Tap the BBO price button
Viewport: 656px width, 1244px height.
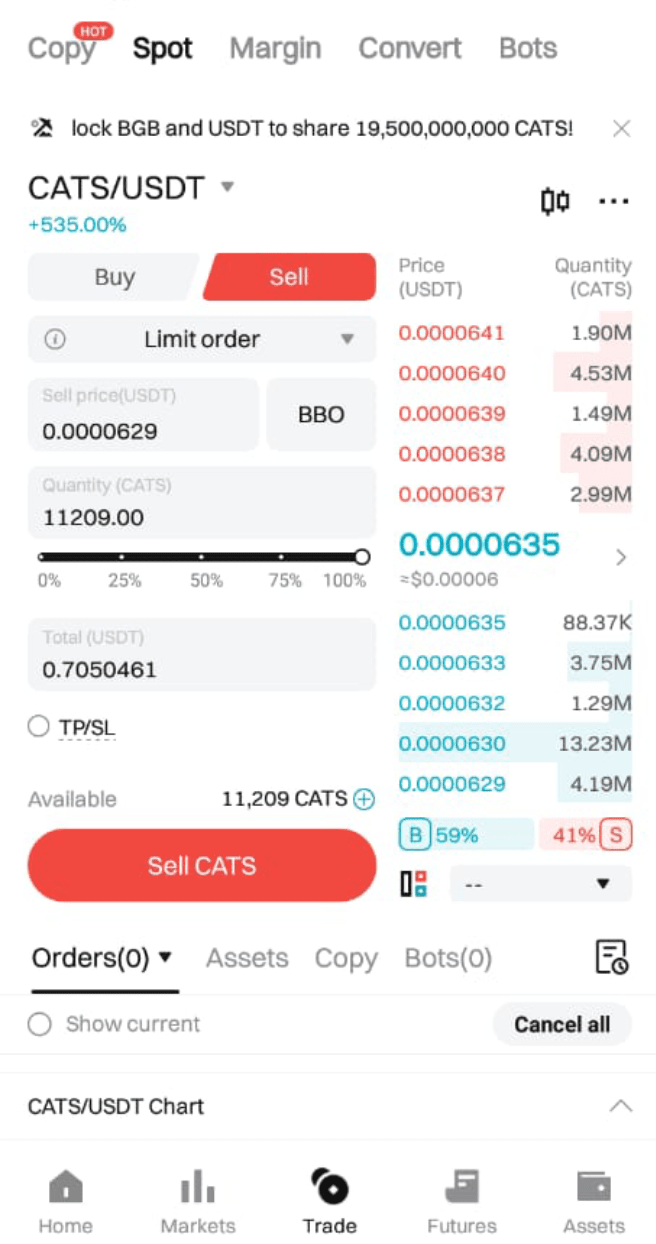[x=321, y=414]
